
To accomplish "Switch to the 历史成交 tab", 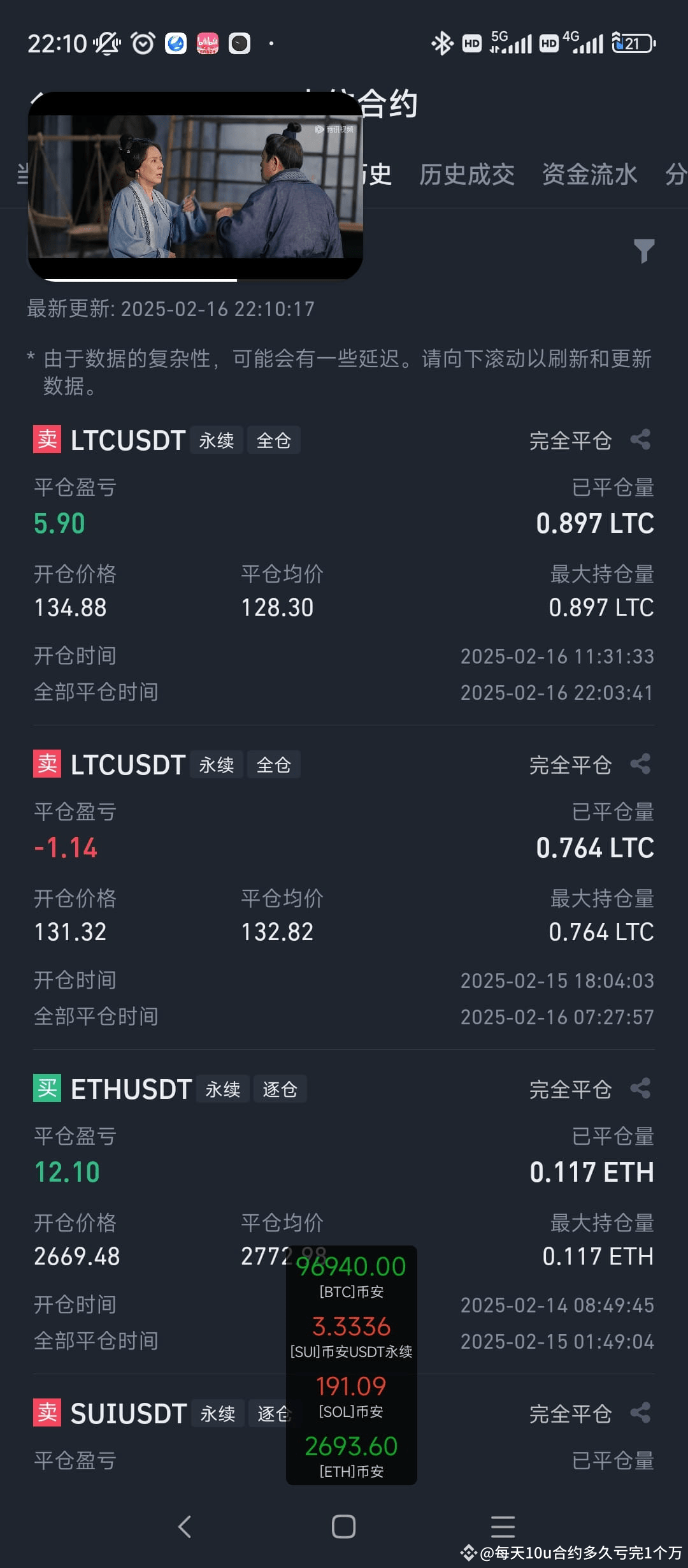I will point(467,175).
